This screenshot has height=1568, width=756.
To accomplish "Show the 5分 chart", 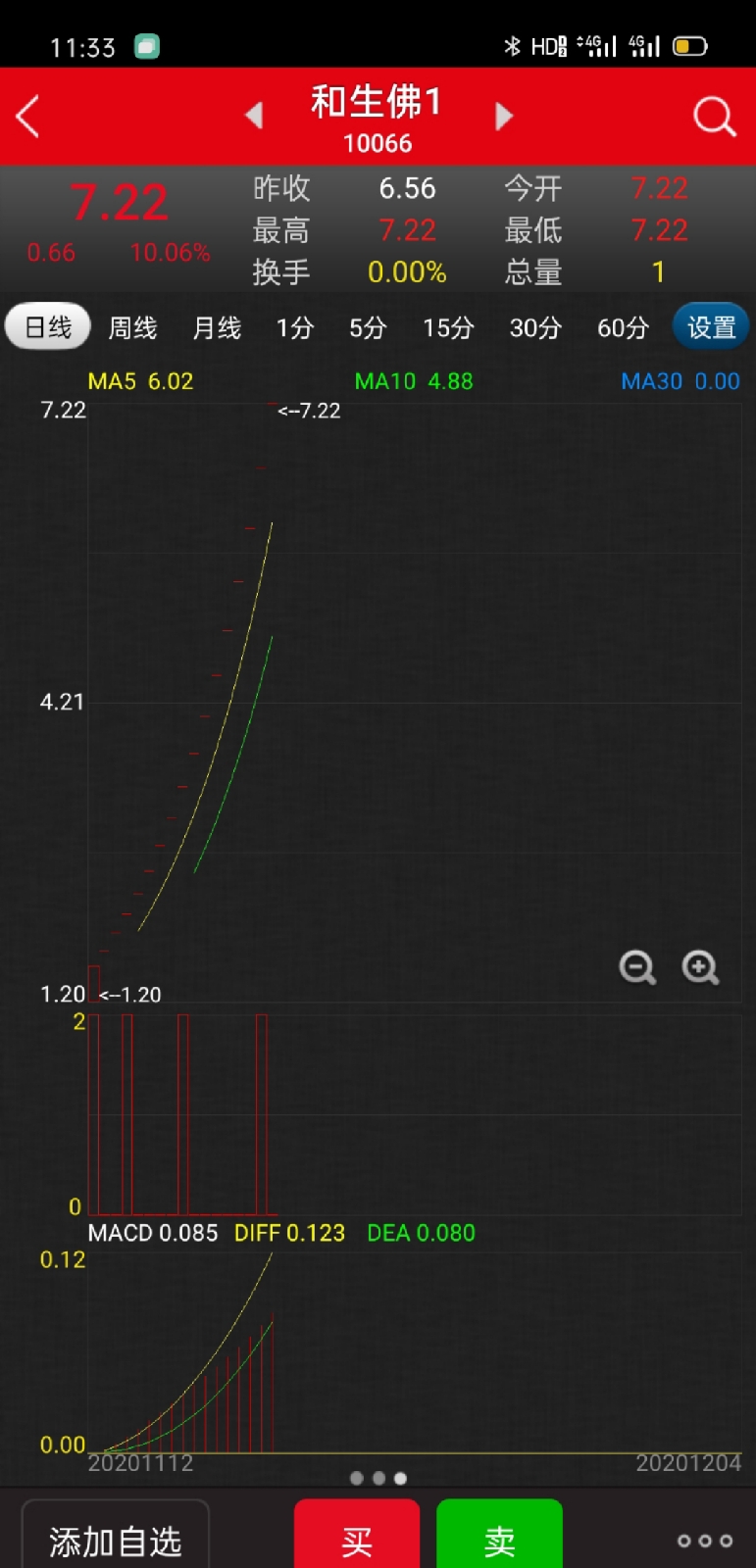I will [x=368, y=327].
